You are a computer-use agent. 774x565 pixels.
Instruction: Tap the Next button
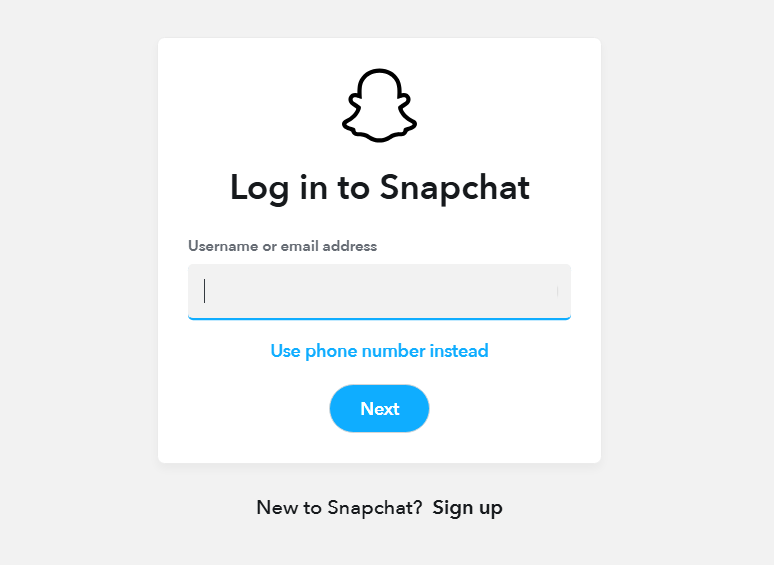(379, 408)
